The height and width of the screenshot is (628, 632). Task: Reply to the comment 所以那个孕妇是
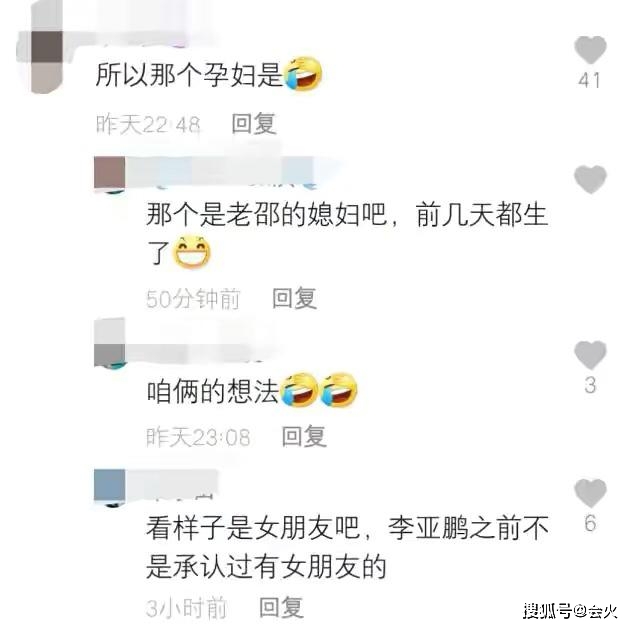coord(253,124)
